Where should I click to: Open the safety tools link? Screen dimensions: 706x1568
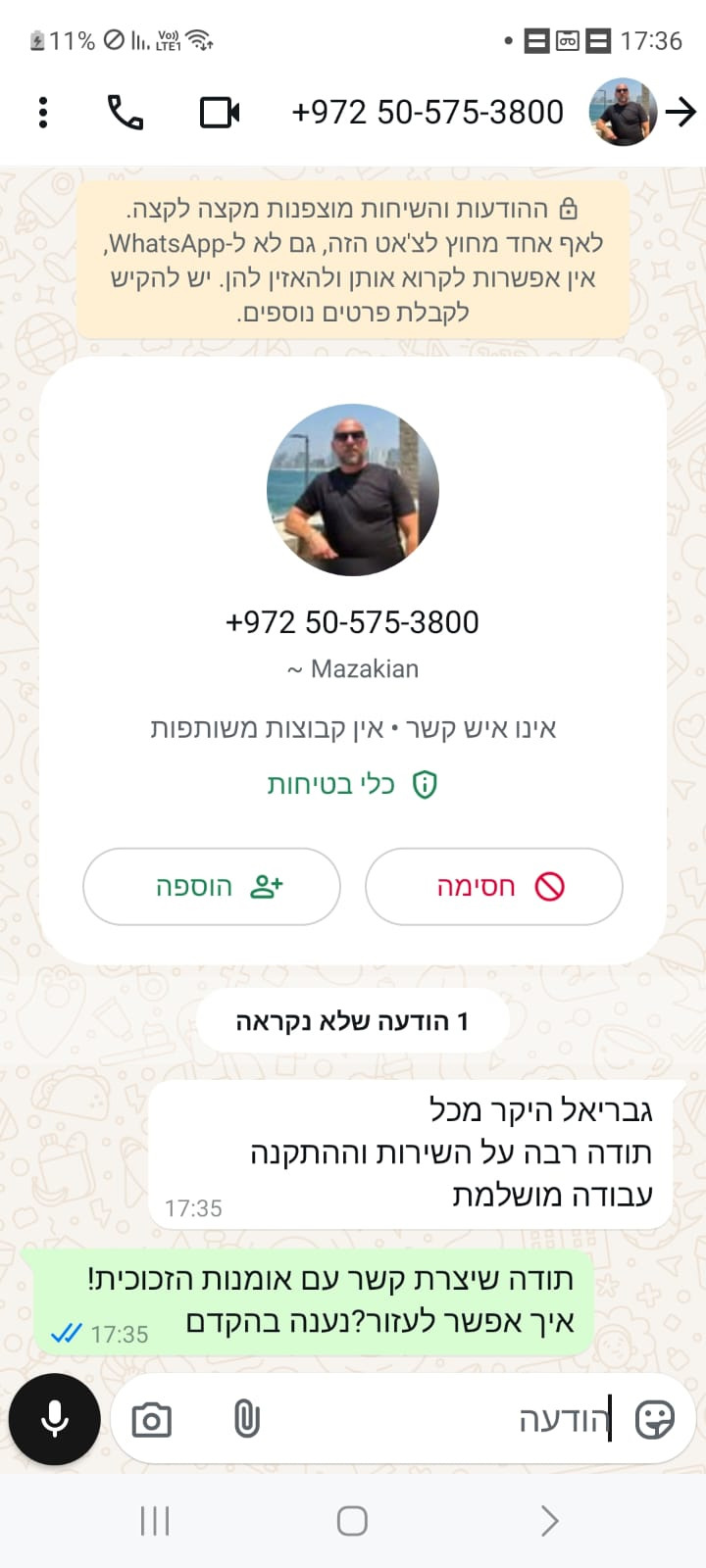353,784
